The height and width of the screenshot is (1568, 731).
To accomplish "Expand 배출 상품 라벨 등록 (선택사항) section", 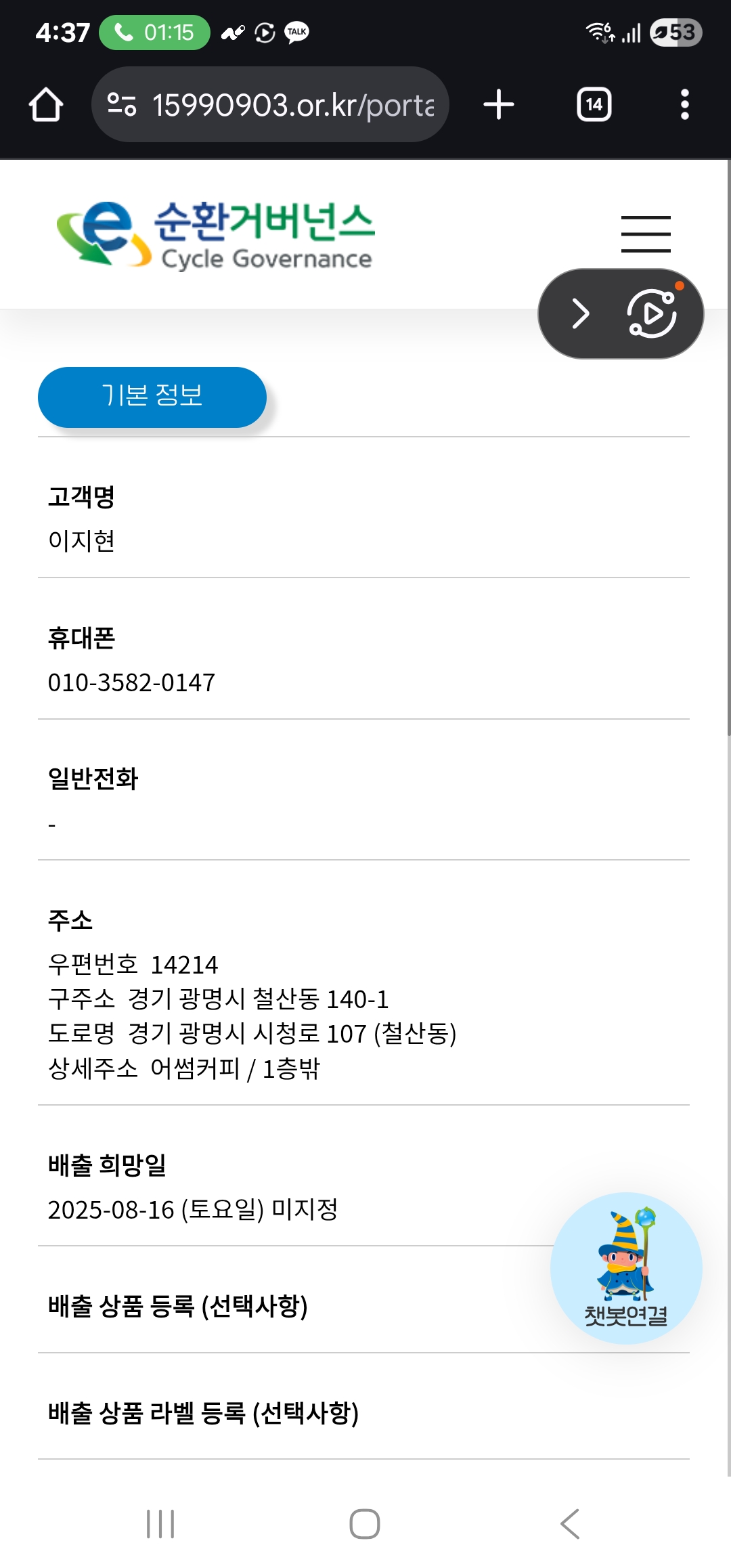I will point(203,1412).
